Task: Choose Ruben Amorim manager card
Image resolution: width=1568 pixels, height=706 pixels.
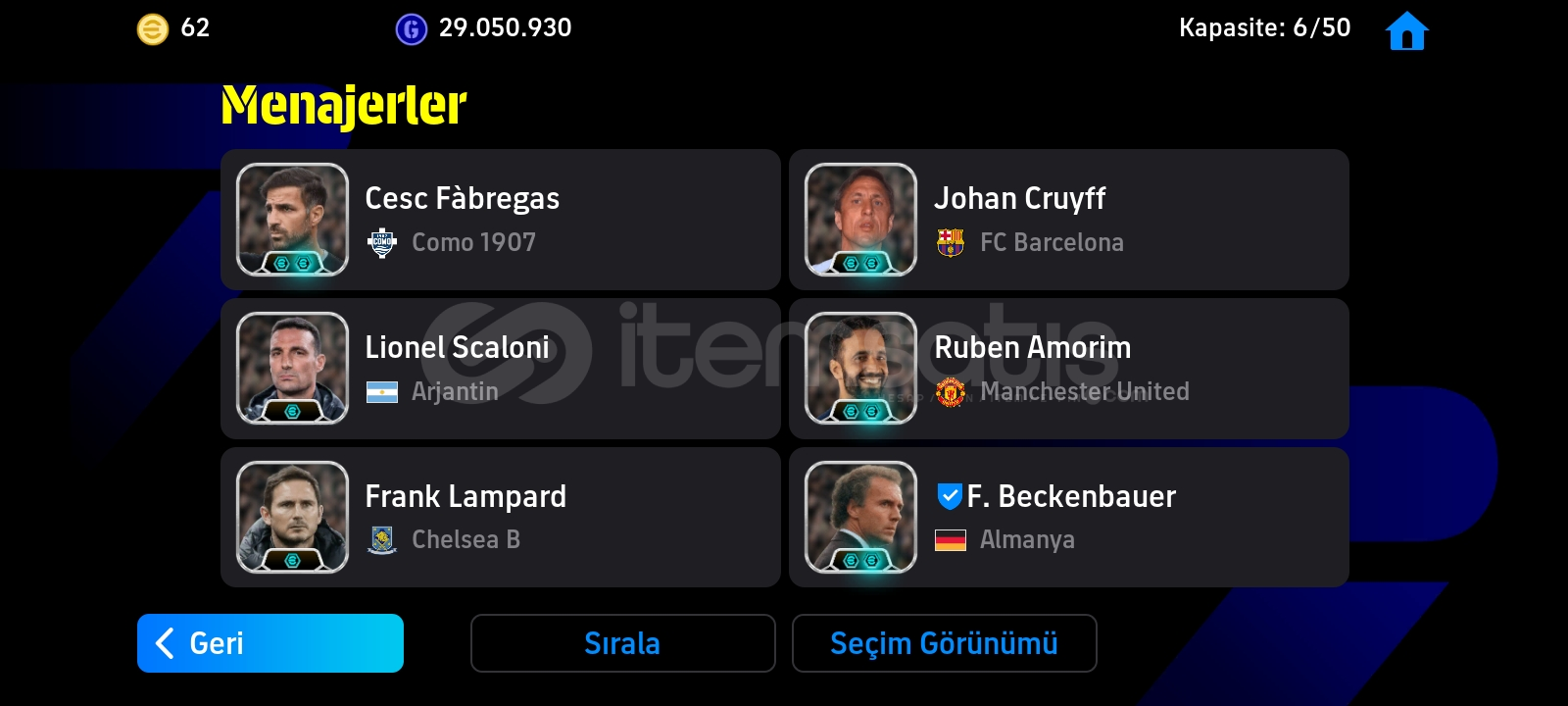Action: [x=1068, y=369]
